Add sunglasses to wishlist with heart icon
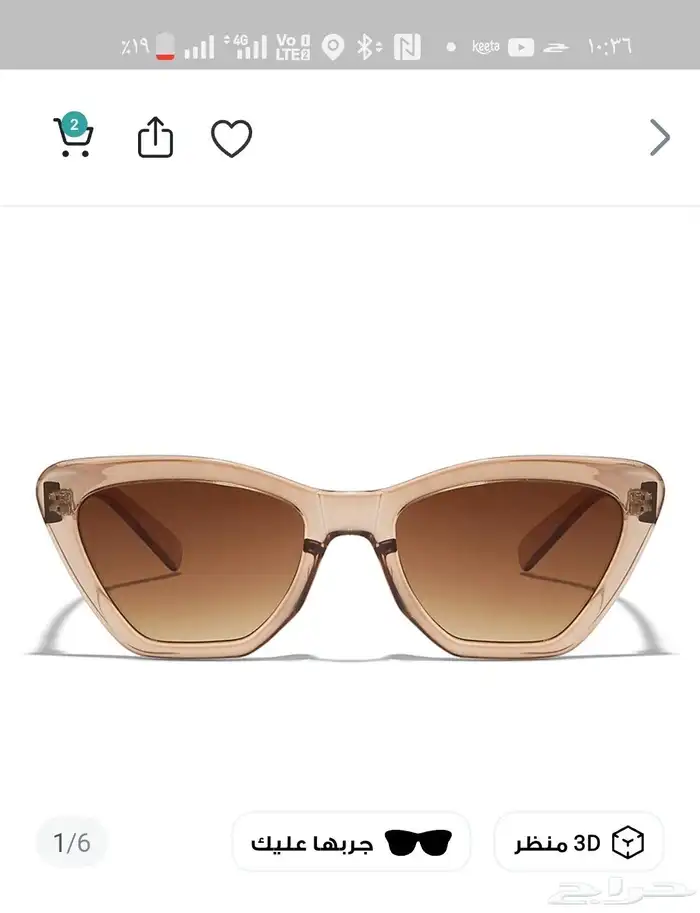The image size is (700, 913). pyautogui.click(x=231, y=138)
